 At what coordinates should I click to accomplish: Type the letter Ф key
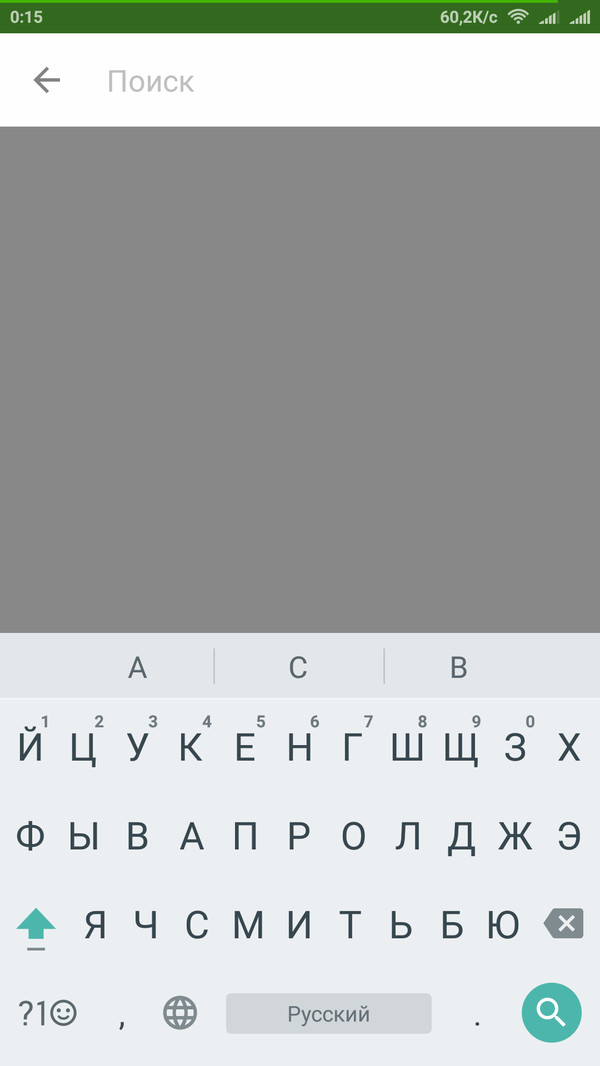(31, 837)
